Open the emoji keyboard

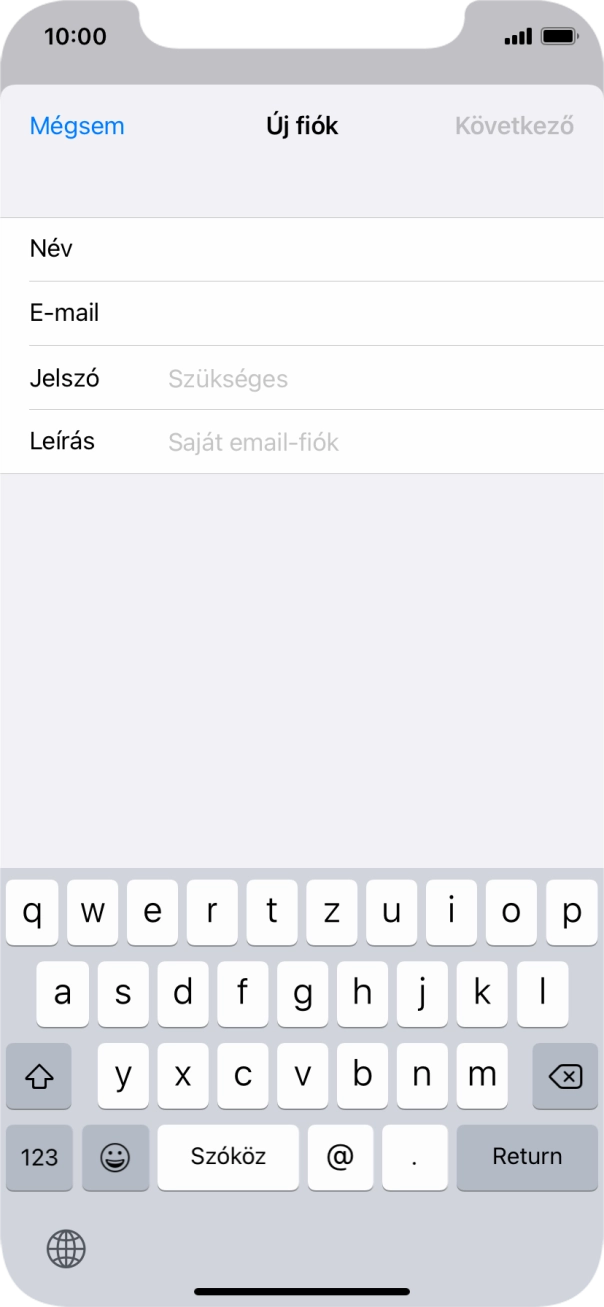(x=115, y=1157)
